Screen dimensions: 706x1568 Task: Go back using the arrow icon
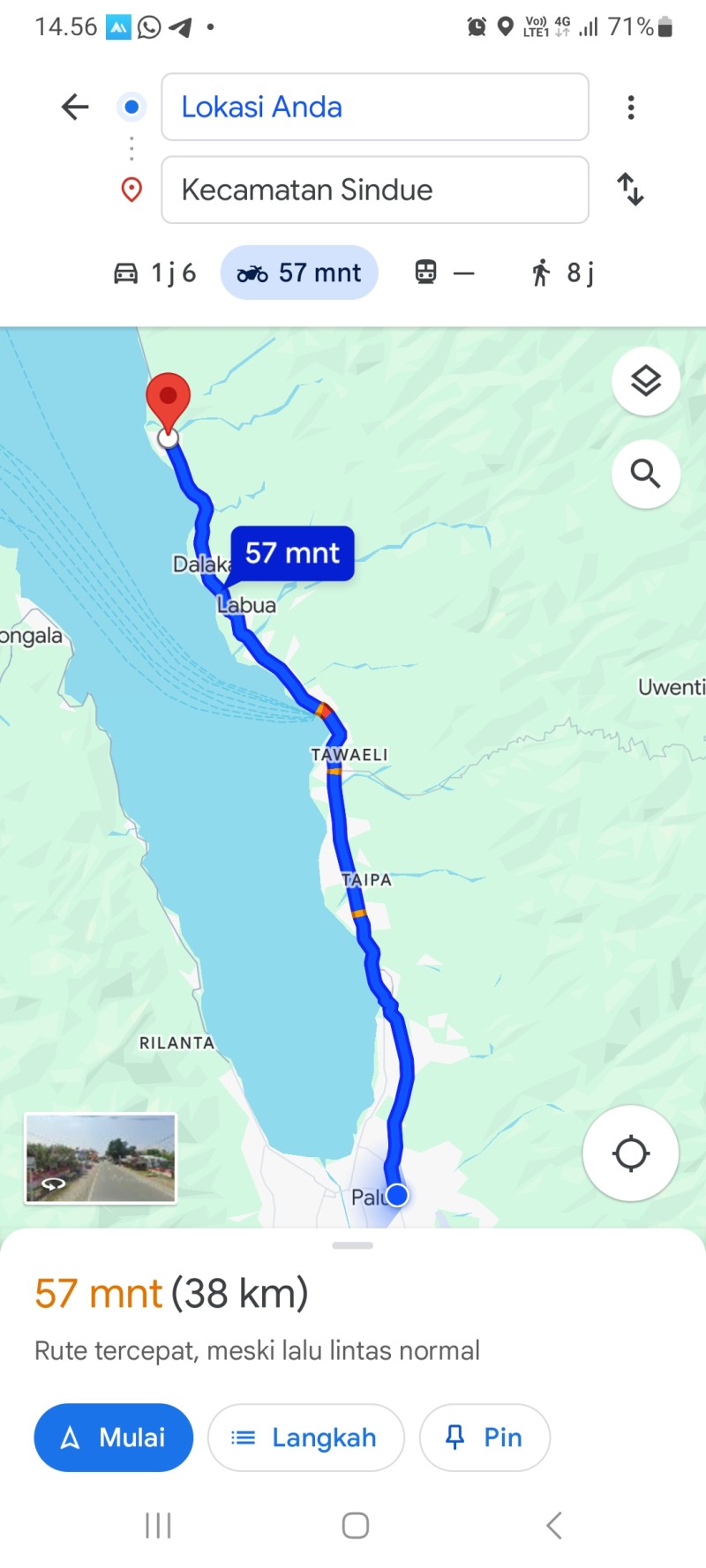click(75, 107)
